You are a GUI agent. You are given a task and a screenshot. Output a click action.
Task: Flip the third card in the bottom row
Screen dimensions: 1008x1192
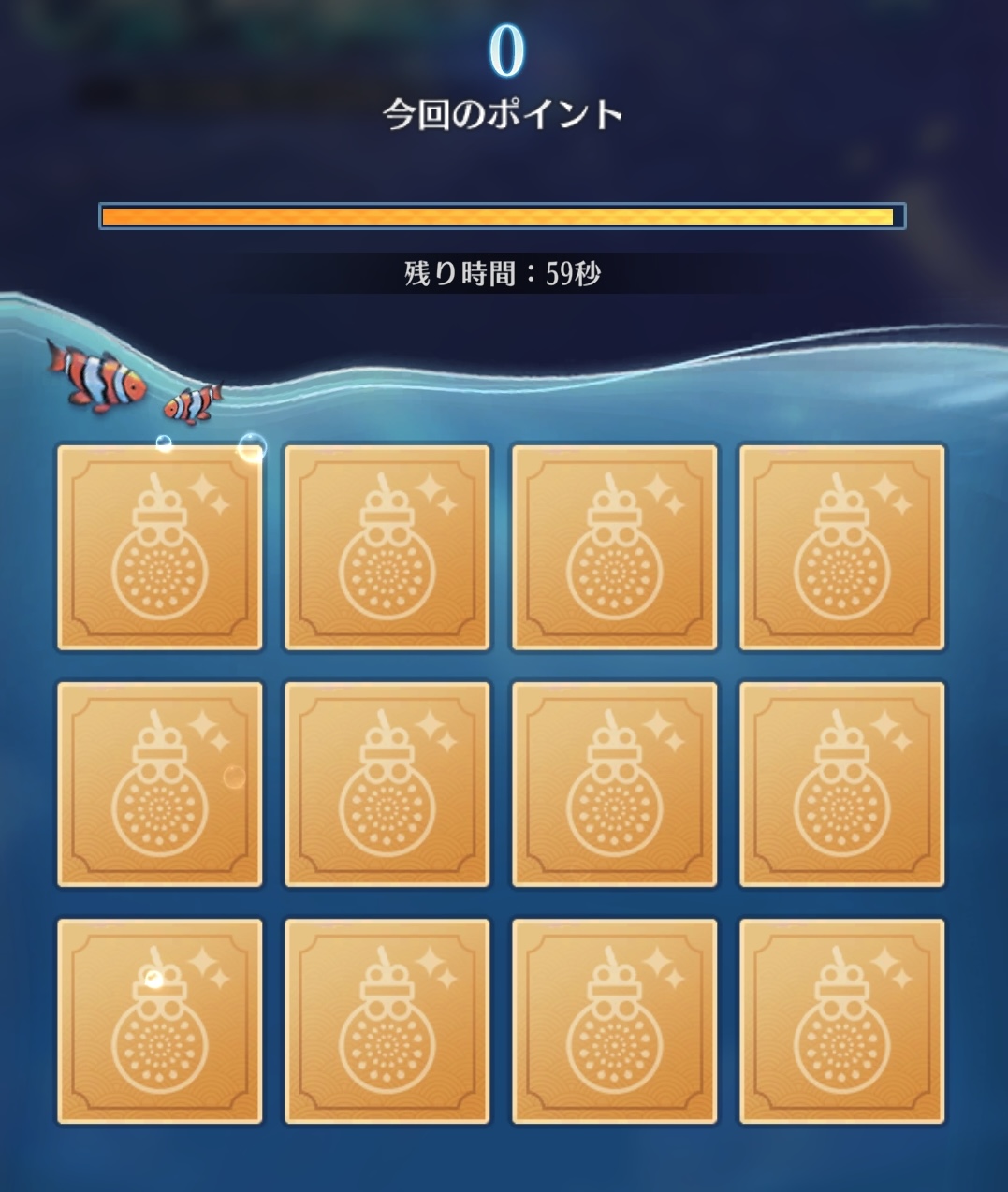click(613, 1020)
